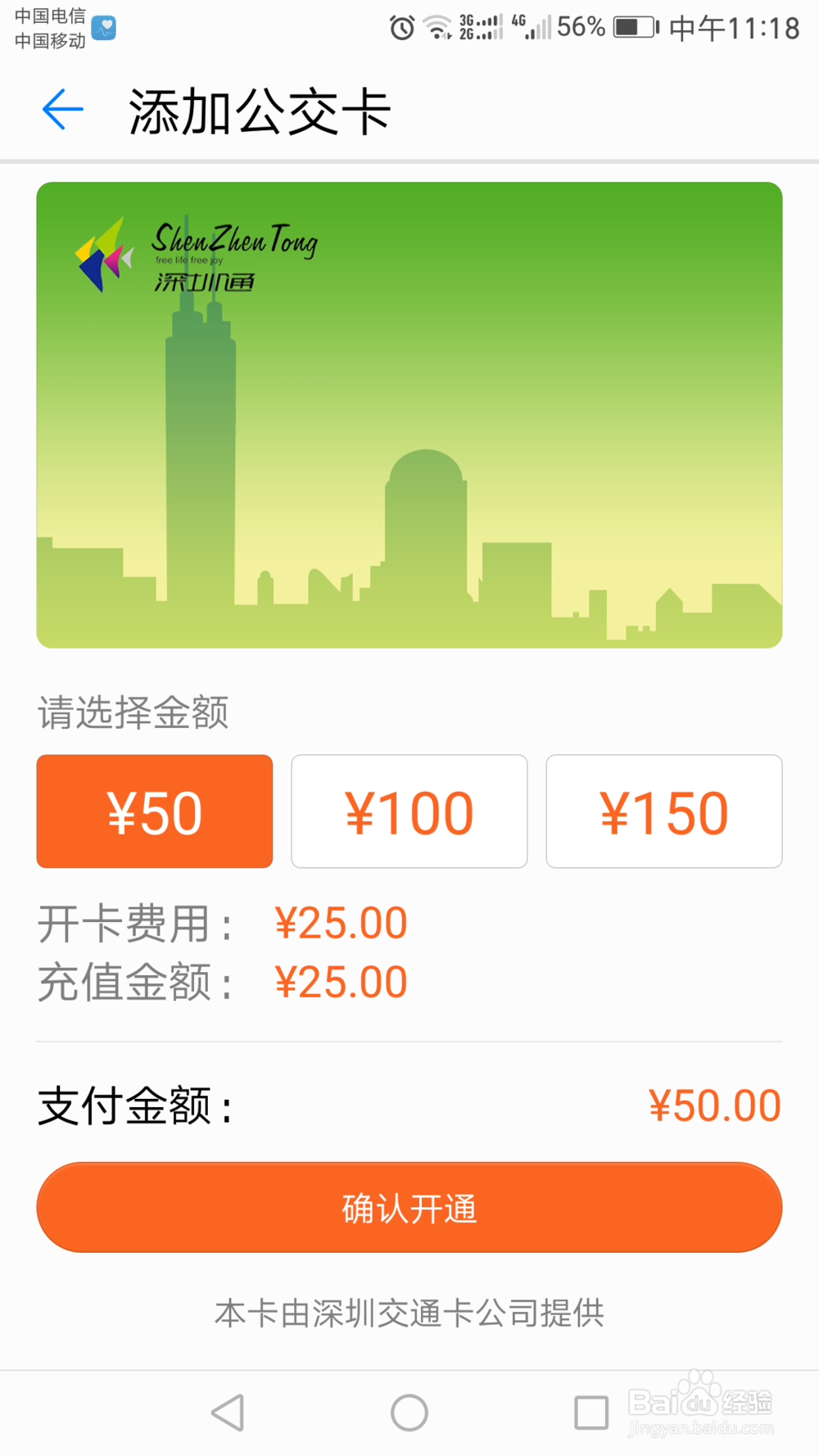The width and height of the screenshot is (819, 1456).
Task: Select the ¥50 recharge amount
Action: [154, 811]
